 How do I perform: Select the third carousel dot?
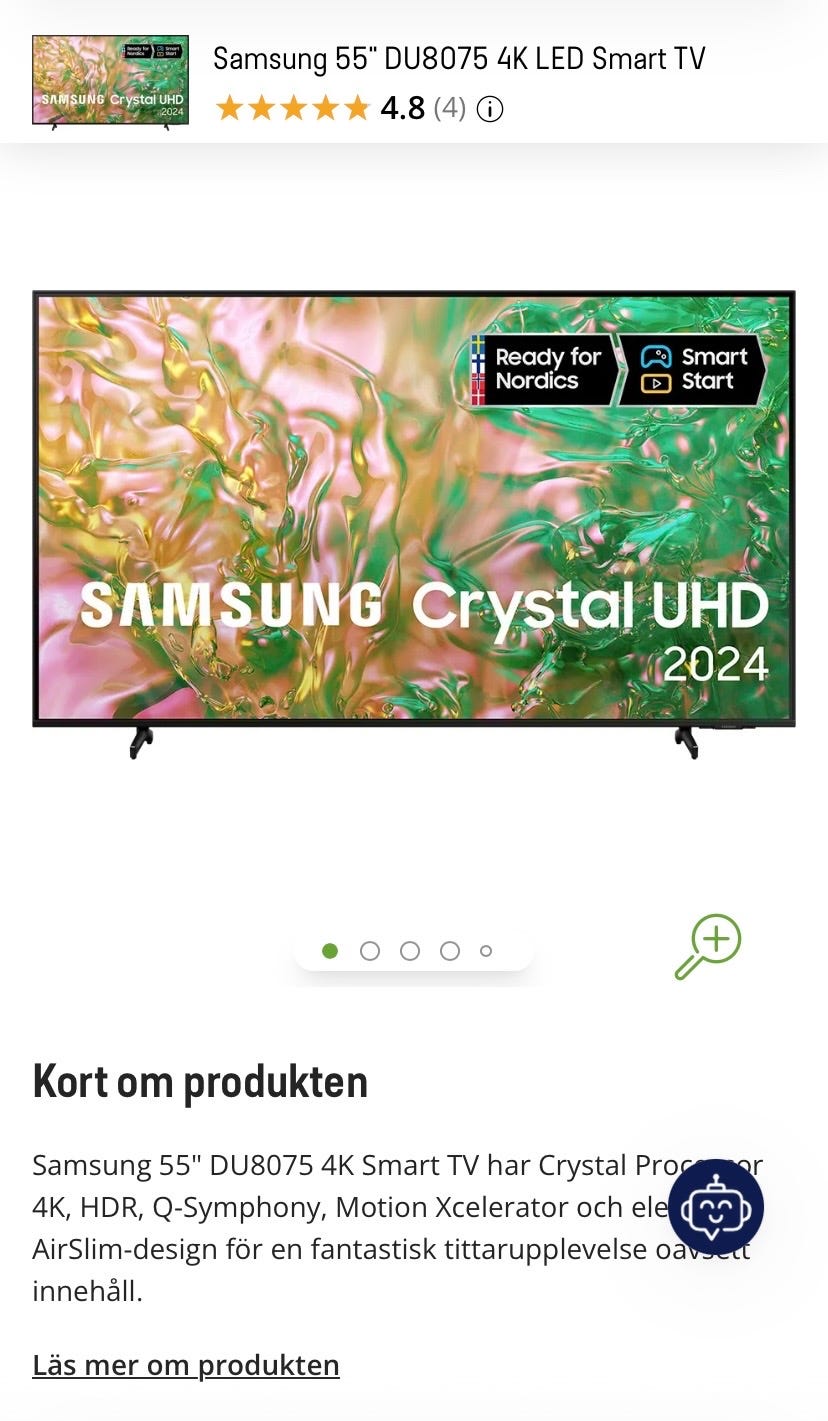409,951
